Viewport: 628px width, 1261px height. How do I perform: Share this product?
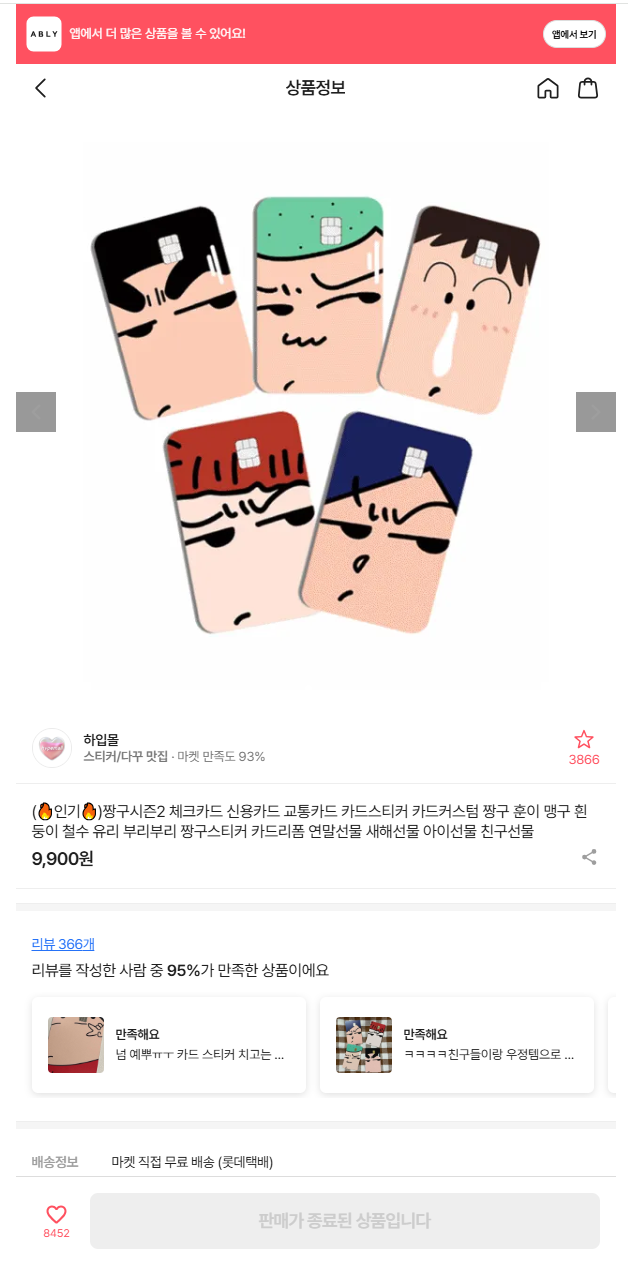(x=590, y=857)
